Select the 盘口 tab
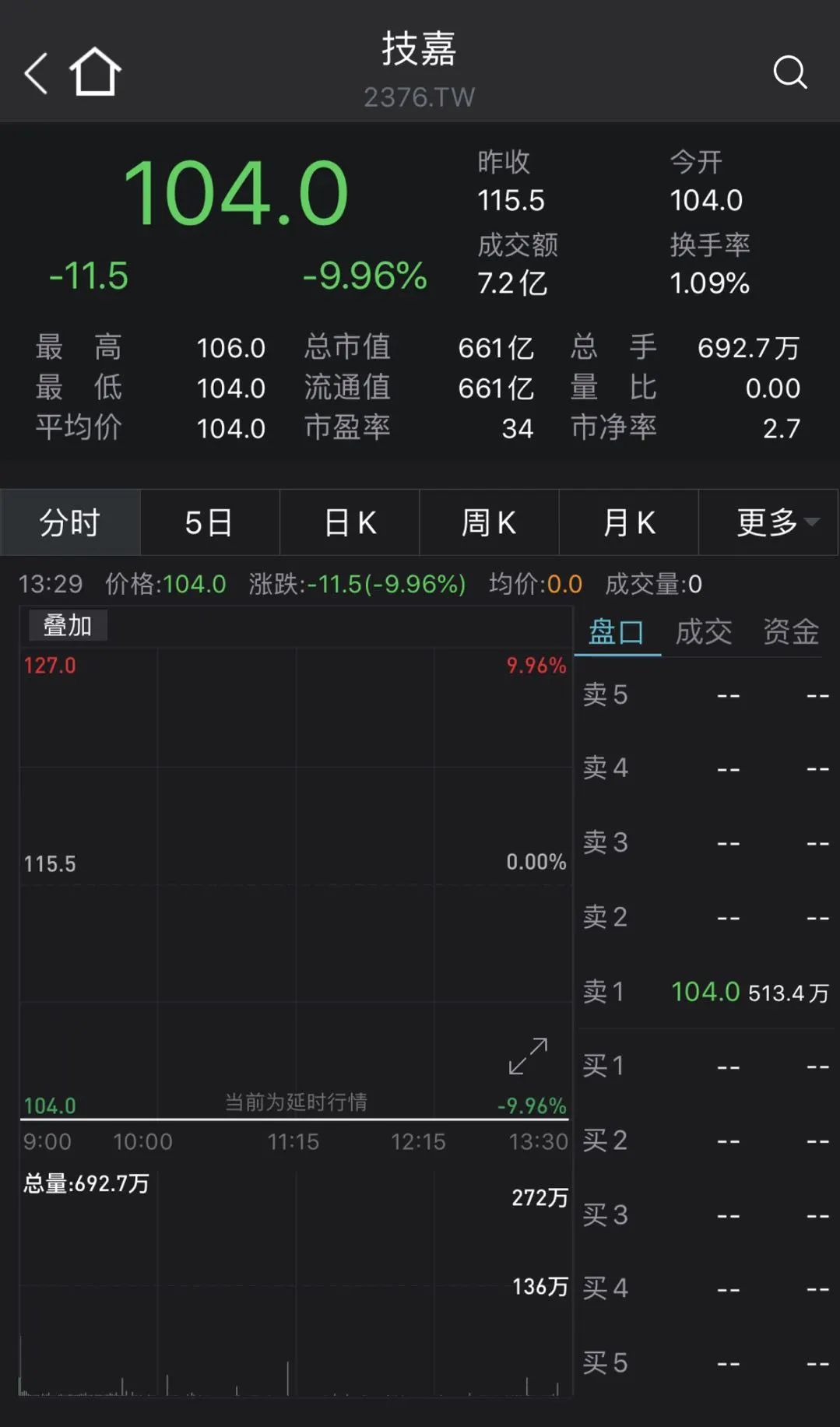 click(x=617, y=632)
